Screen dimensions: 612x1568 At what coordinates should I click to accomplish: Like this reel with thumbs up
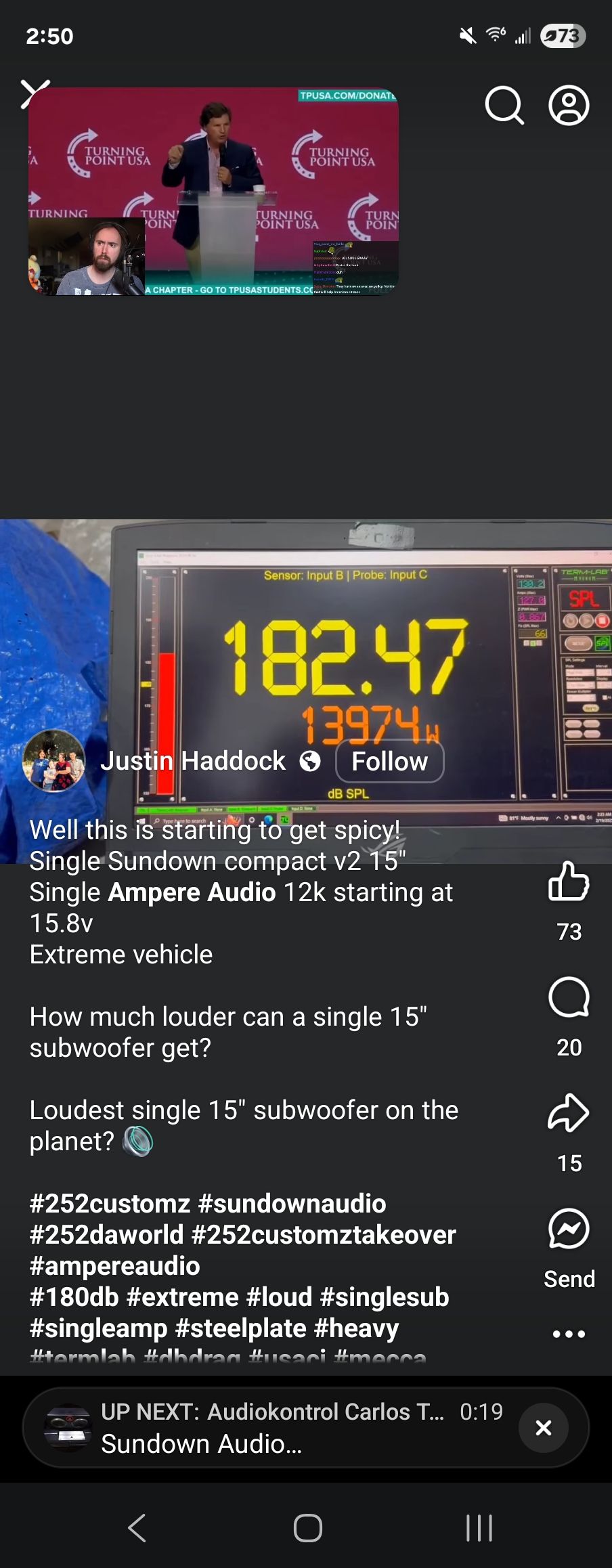pos(569,881)
